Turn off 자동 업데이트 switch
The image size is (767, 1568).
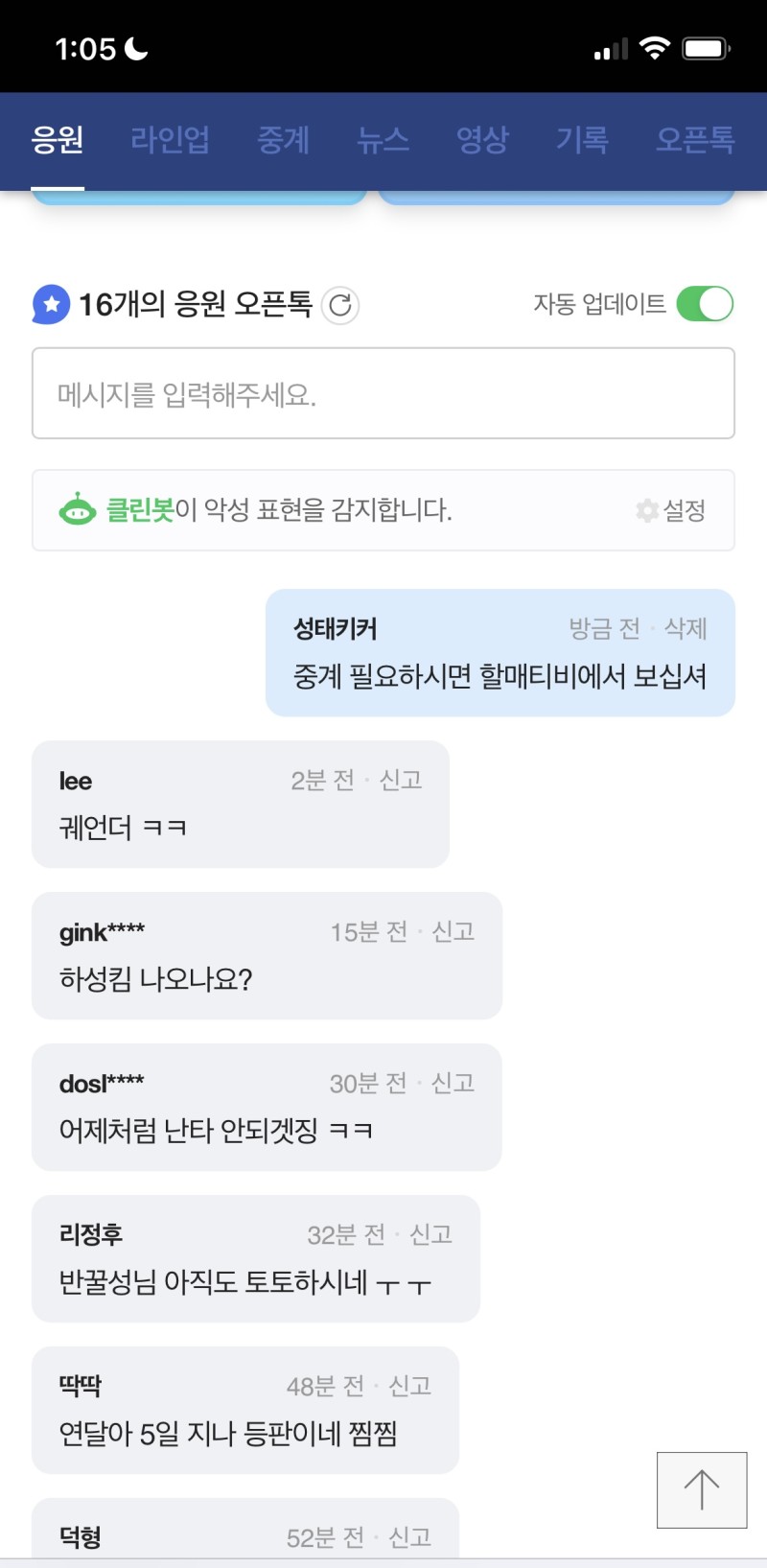705,304
